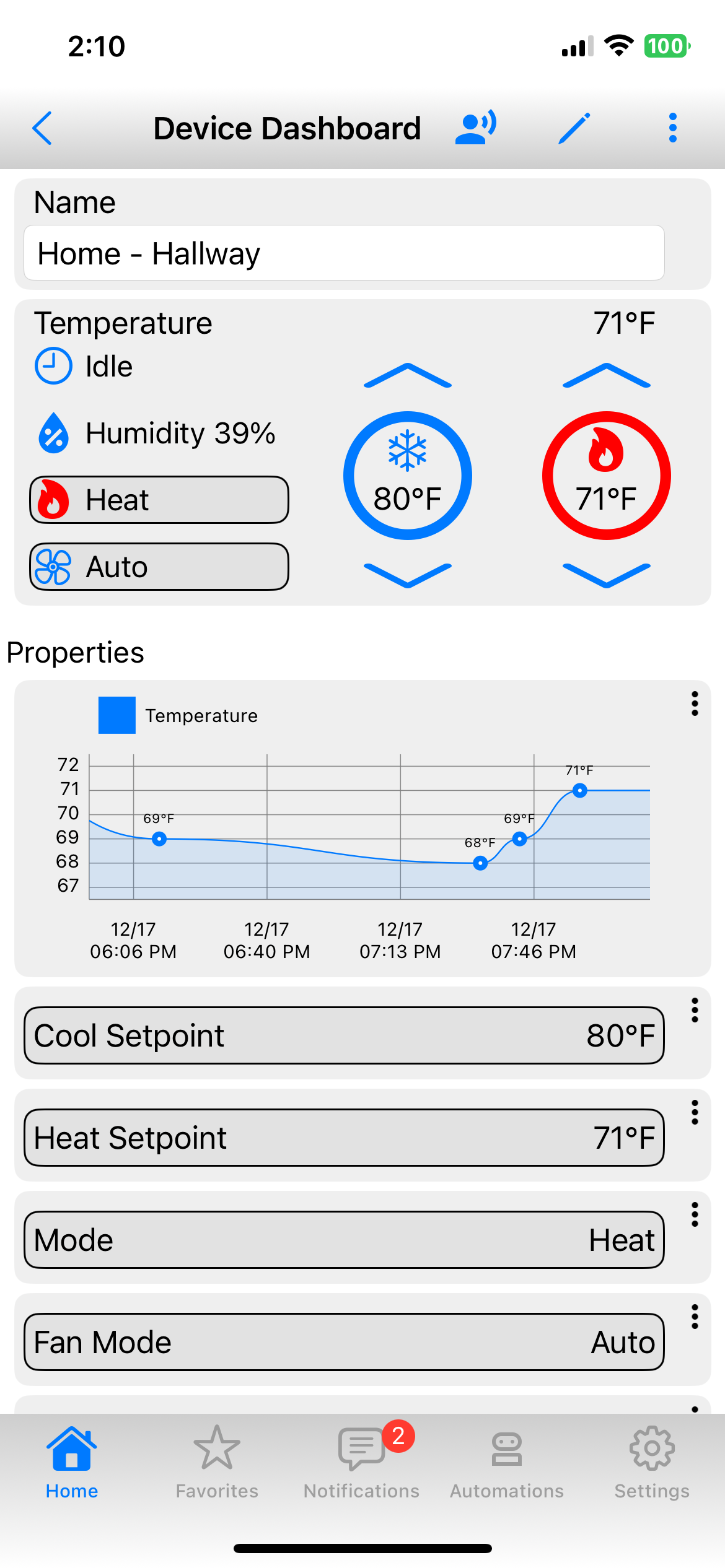
Task: Open the voice control icon
Action: tap(475, 128)
